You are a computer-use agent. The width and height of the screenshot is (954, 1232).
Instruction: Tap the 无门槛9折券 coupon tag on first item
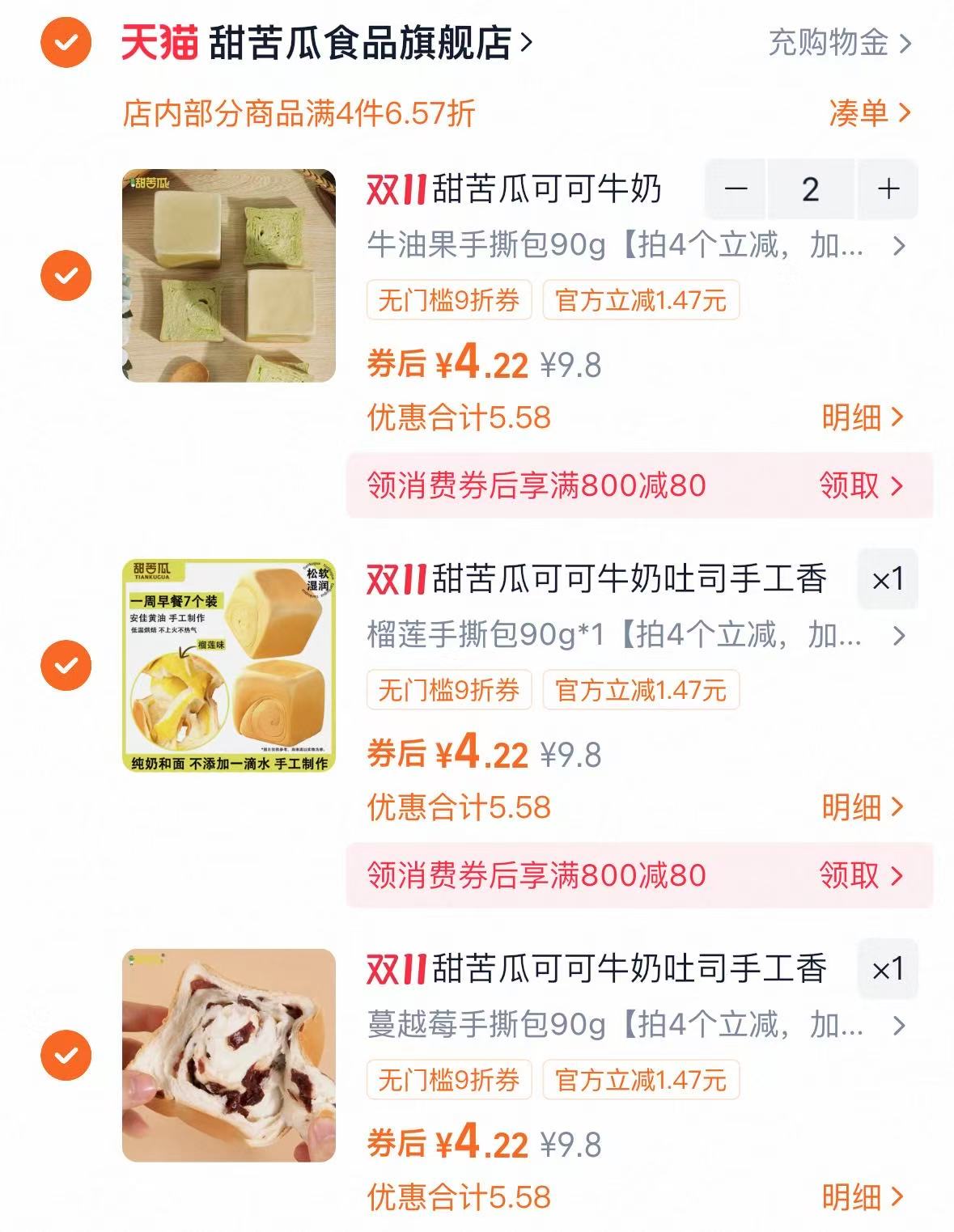448,301
